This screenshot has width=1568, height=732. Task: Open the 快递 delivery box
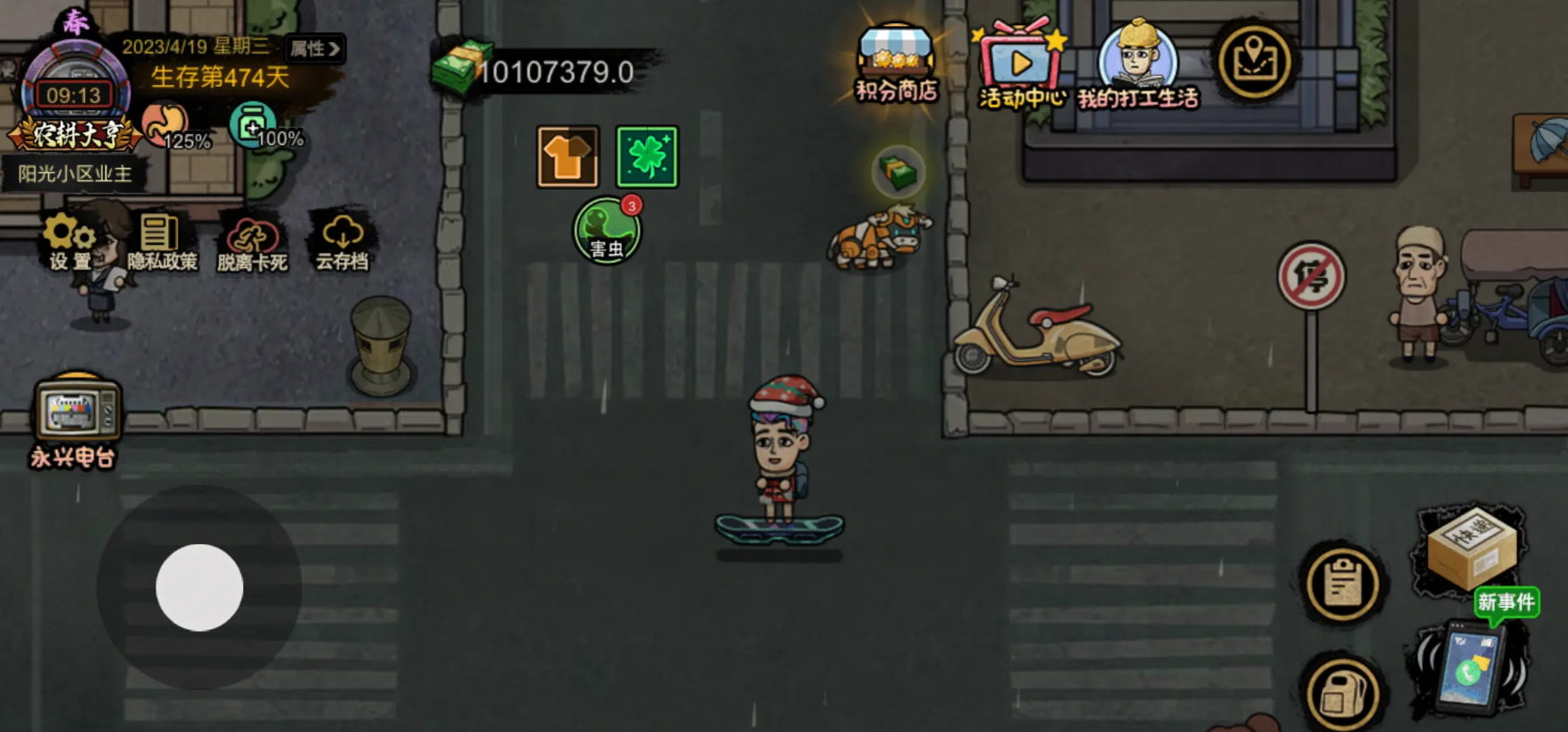(x=1471, y=549)
